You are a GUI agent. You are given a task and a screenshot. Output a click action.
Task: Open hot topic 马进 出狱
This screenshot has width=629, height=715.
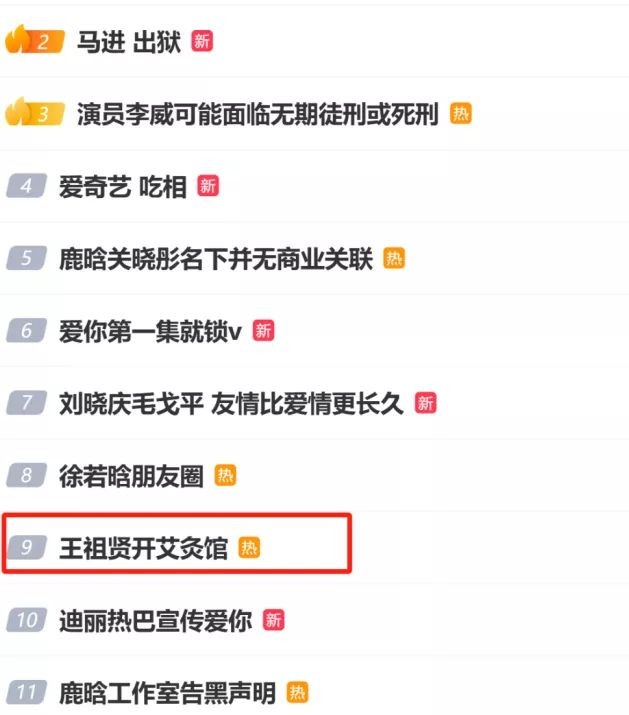pyautogui.click(x=128, y=42)
